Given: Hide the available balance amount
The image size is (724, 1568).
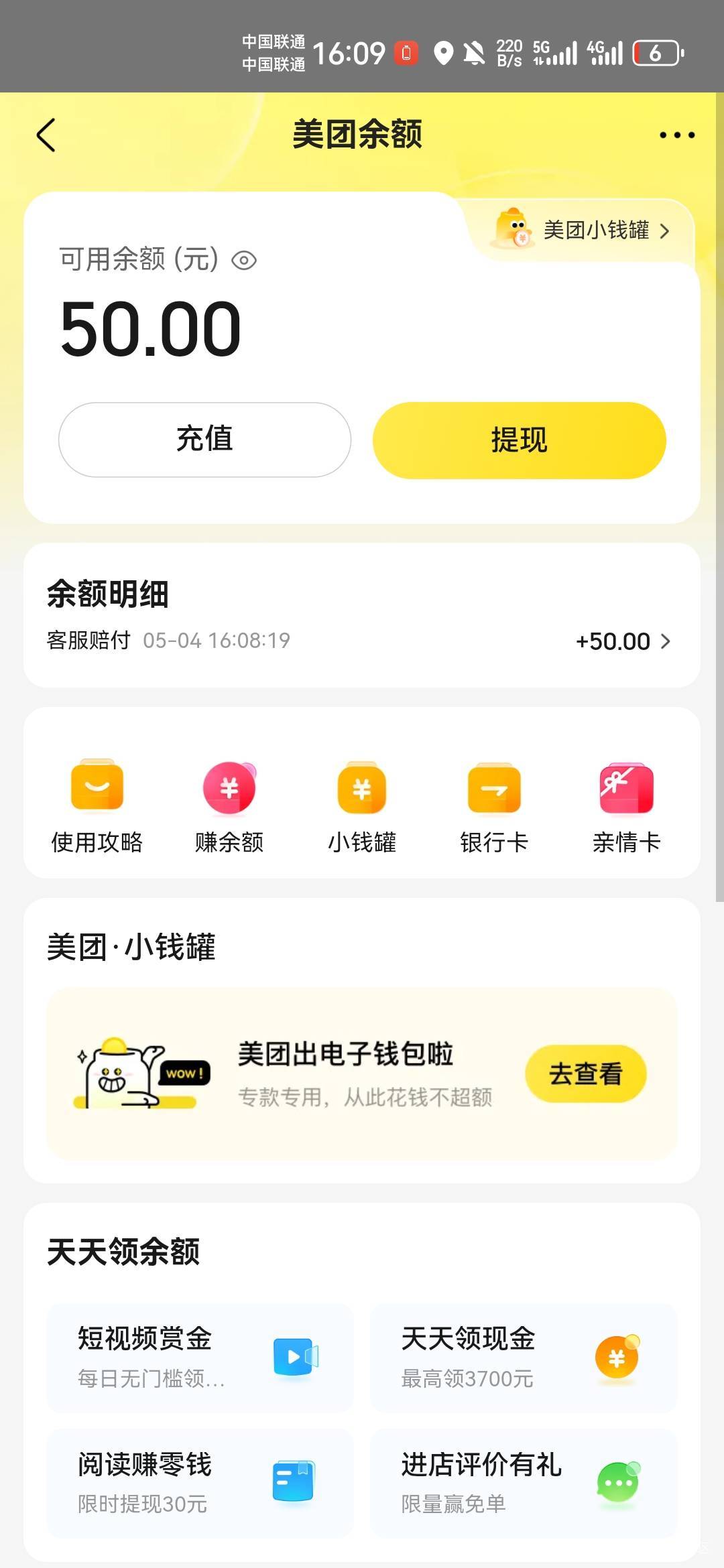Looking at the screenshot, I should point(244,260).
